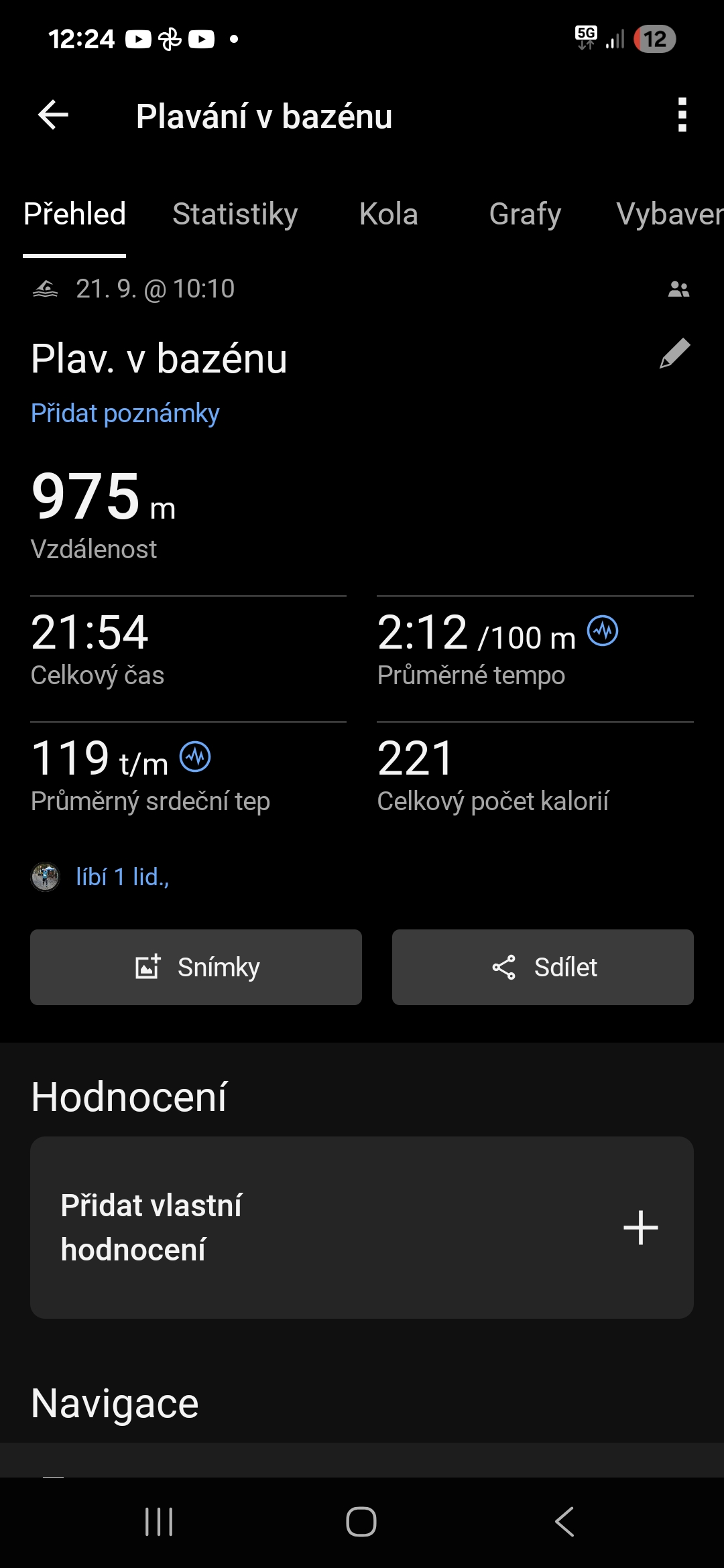
Task: Open the Kola tab
Action: [x=388, y=214]
